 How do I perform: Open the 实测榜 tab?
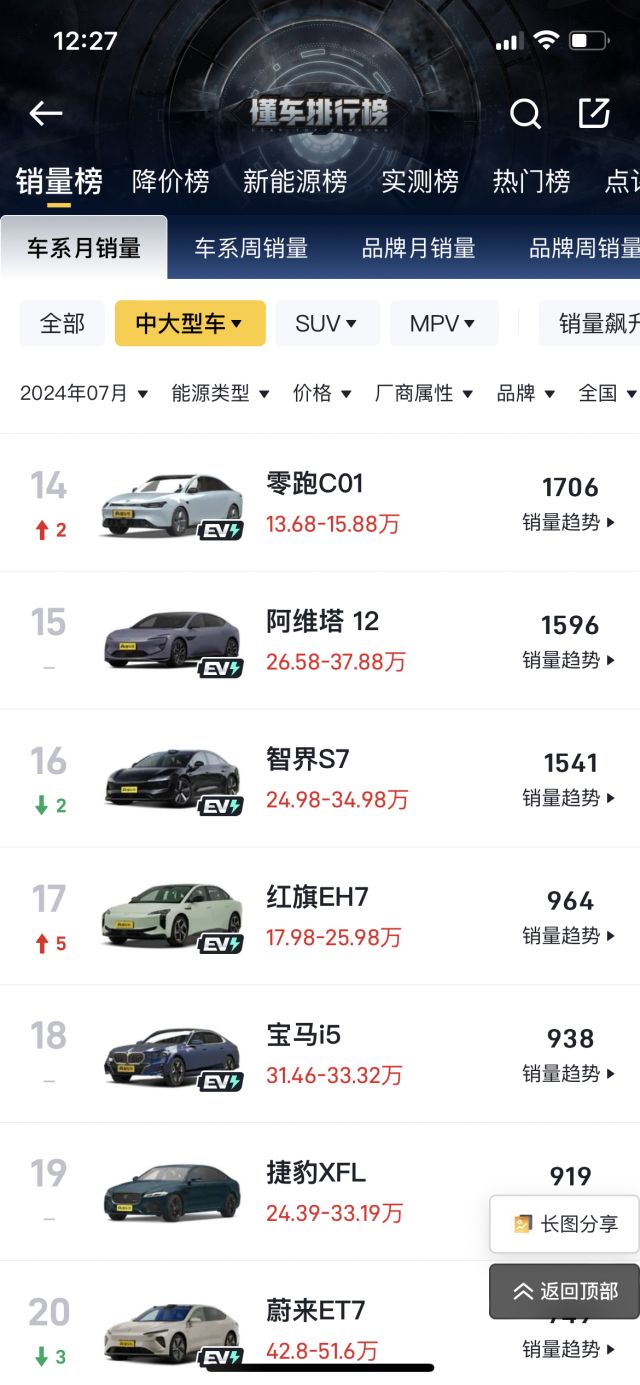(x=420, y=182)
